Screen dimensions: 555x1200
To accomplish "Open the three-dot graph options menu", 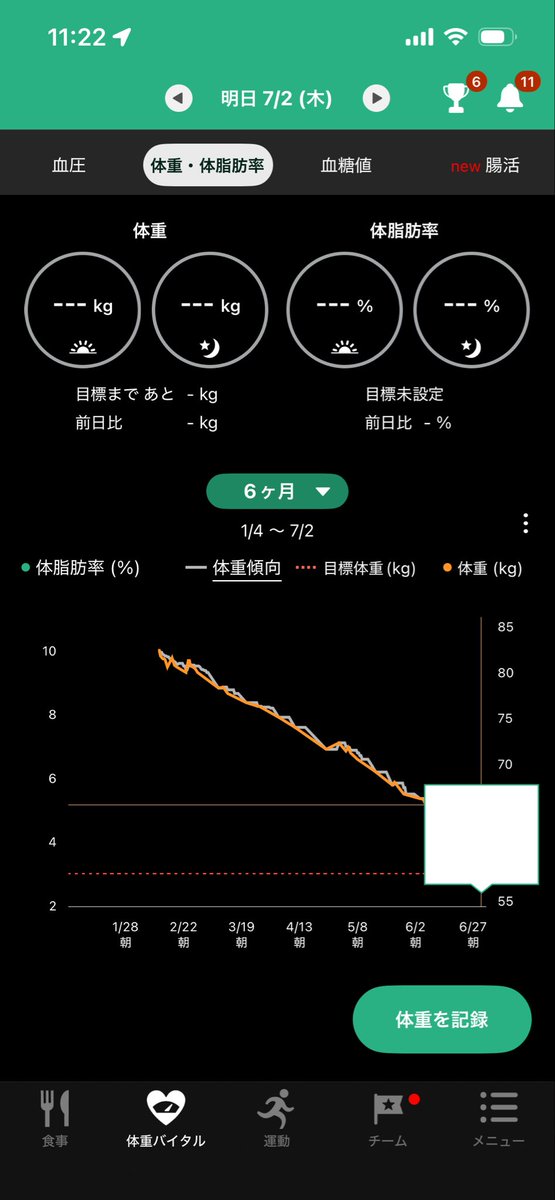I will [526, 524].
